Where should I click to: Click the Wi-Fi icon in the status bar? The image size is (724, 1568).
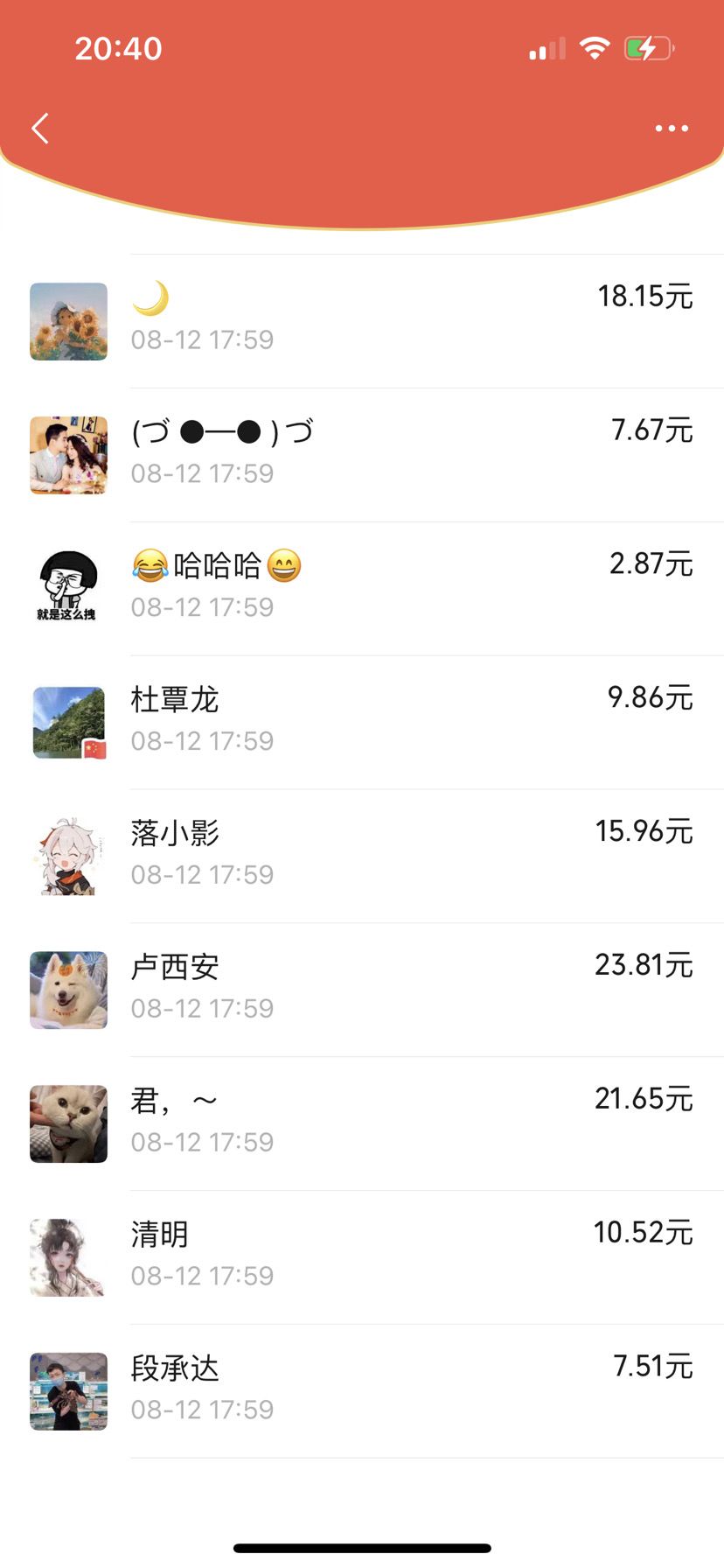pyautogui.click(x=595, y=48)
